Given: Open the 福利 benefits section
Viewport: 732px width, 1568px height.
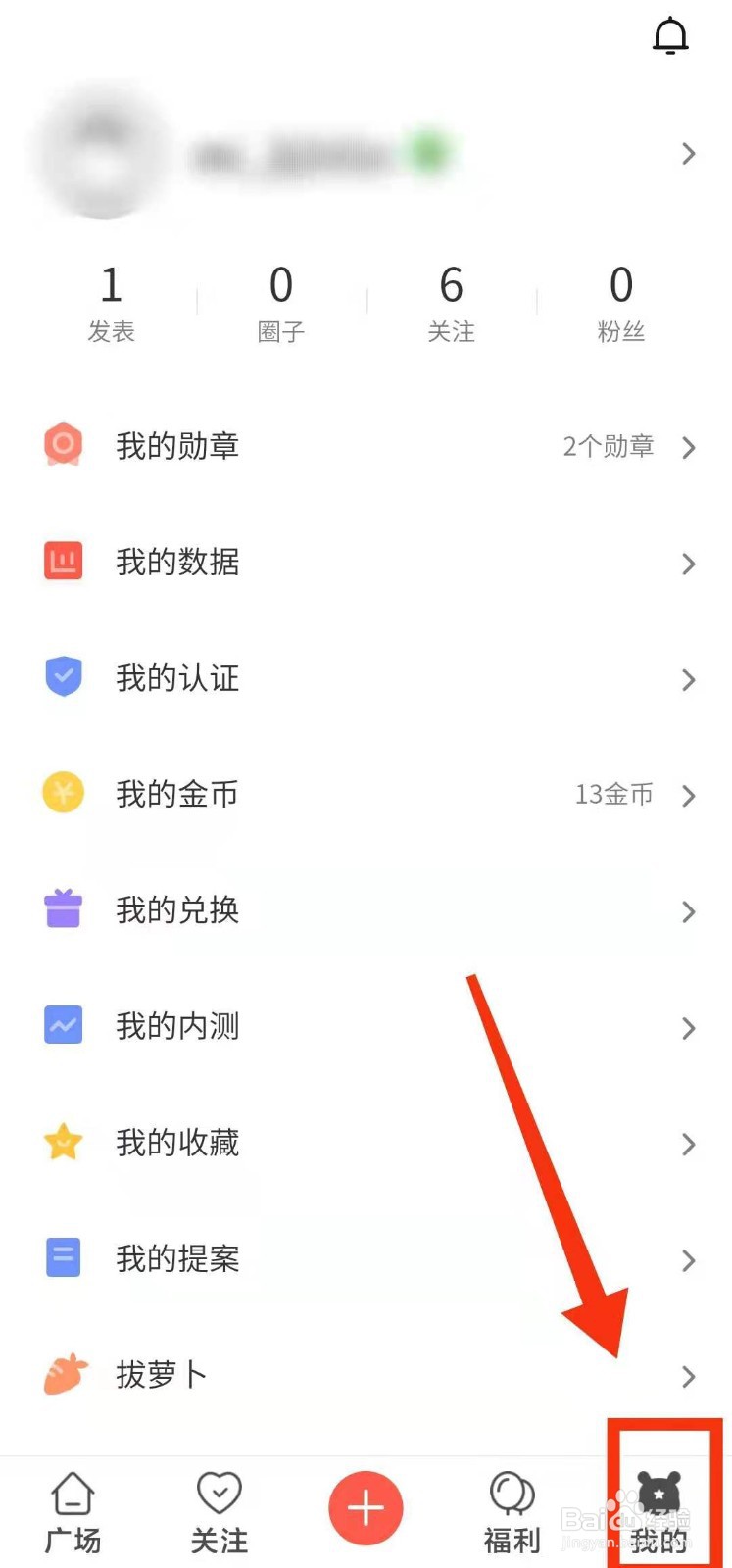Looking at the screenshot, I should [511, 1509].
